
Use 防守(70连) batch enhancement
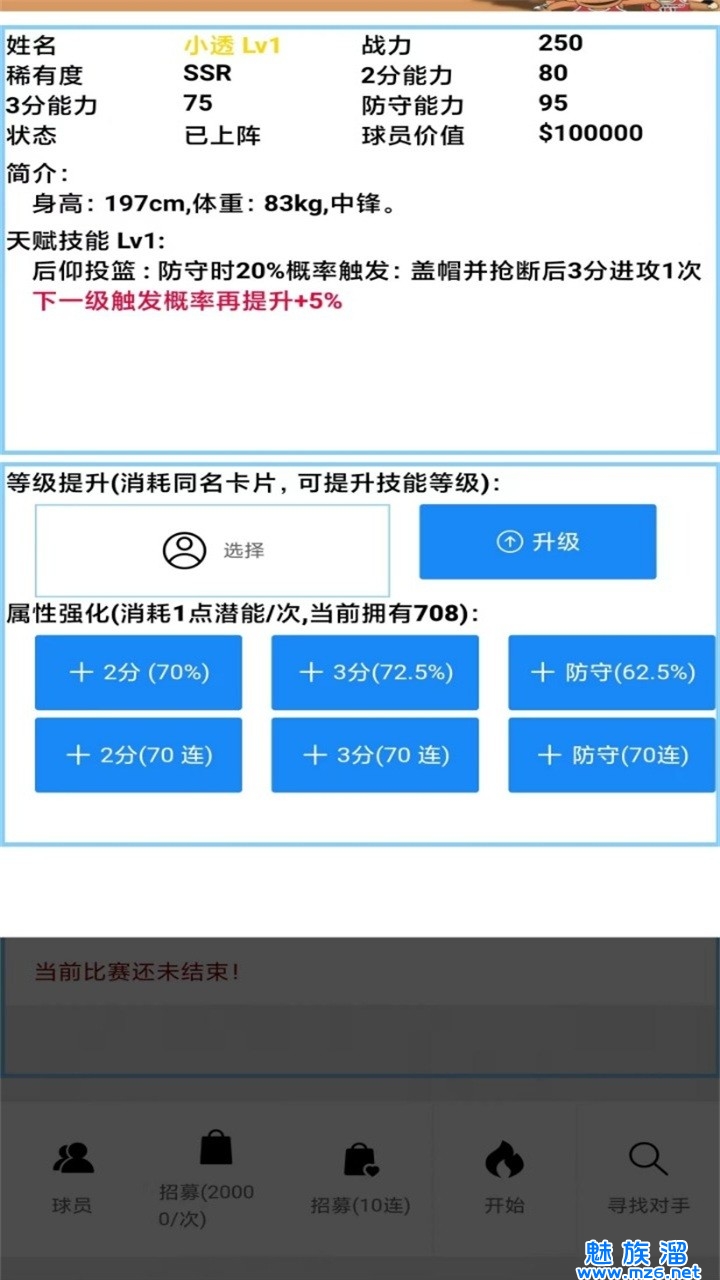pos(612,755)
